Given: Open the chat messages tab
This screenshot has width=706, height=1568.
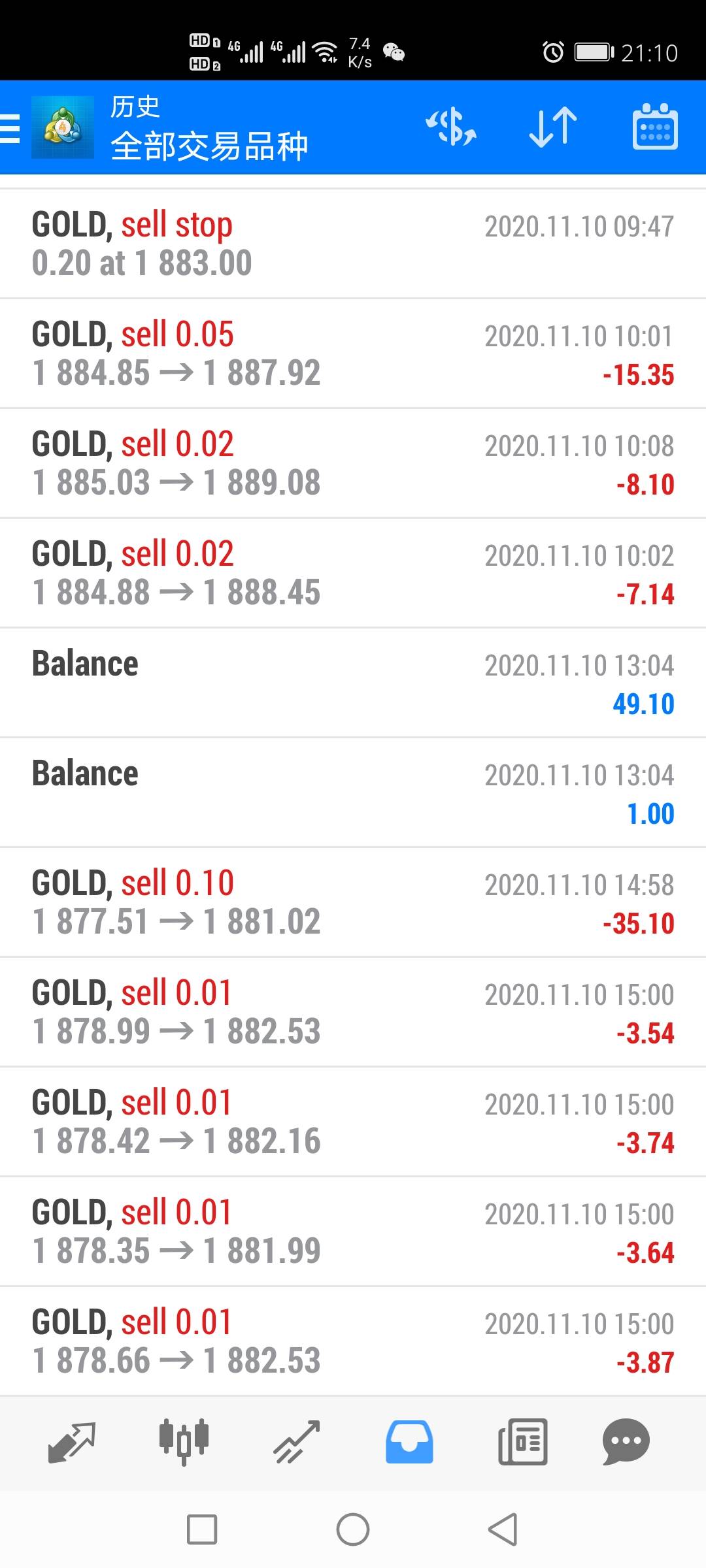Looking at the screenshot, I should click(x=626, y=1442).
